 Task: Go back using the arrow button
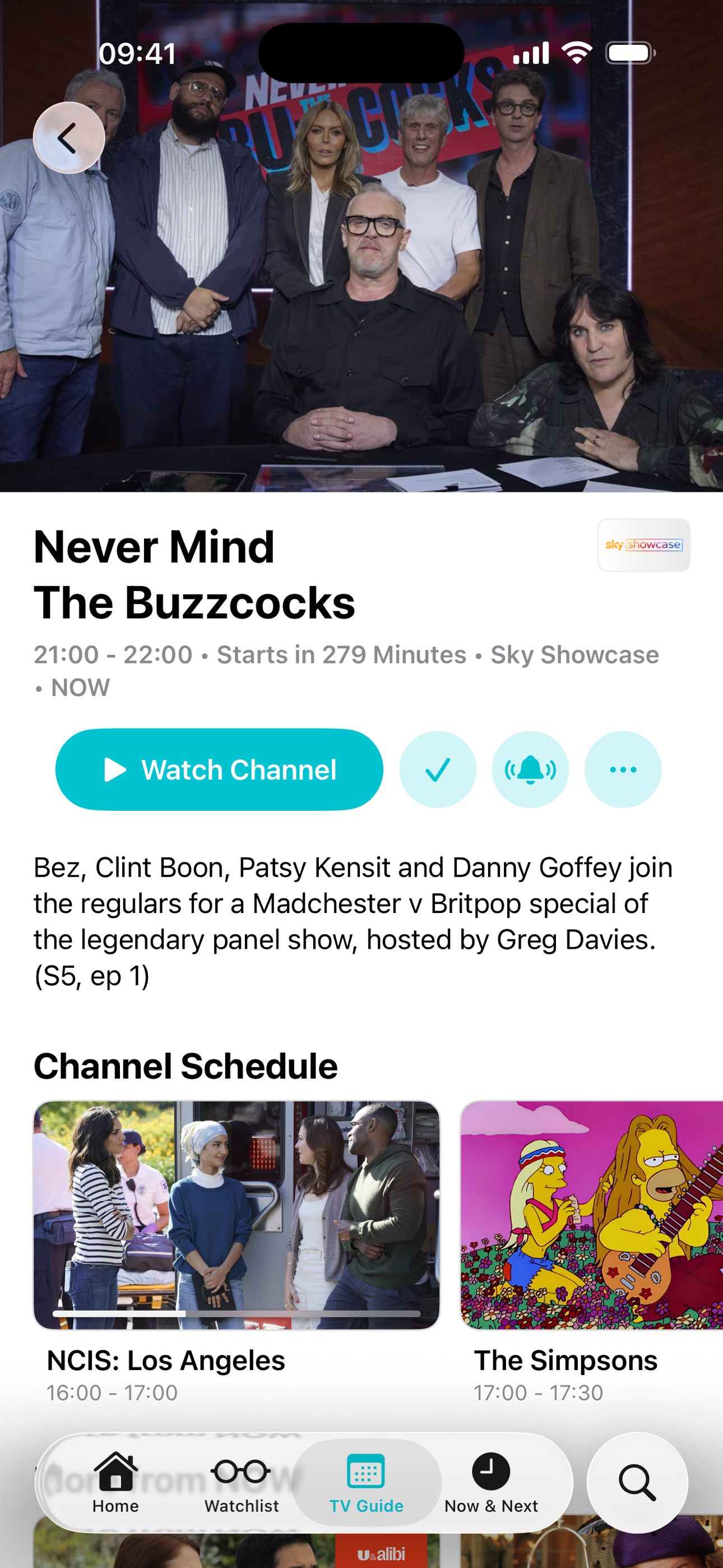(69, 137)
